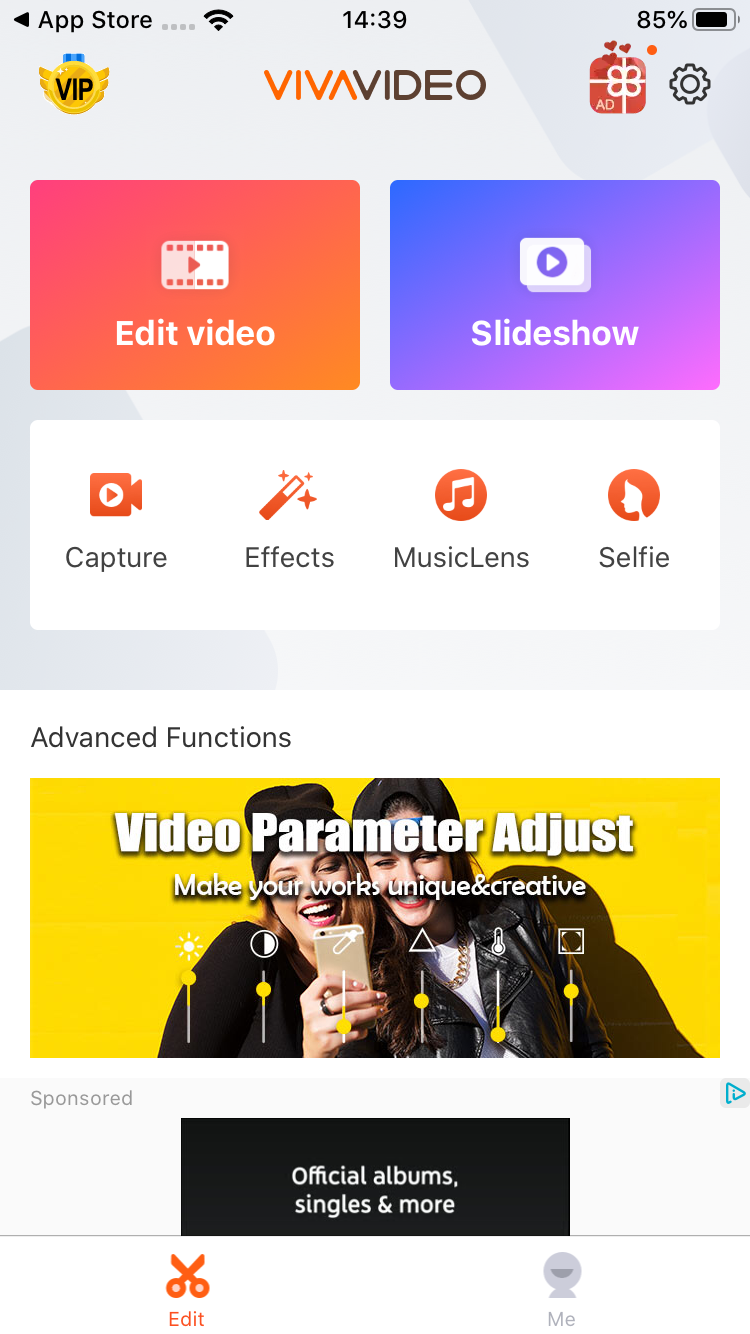
Task: Tap the Slideshow play icon
Action: 554,264
